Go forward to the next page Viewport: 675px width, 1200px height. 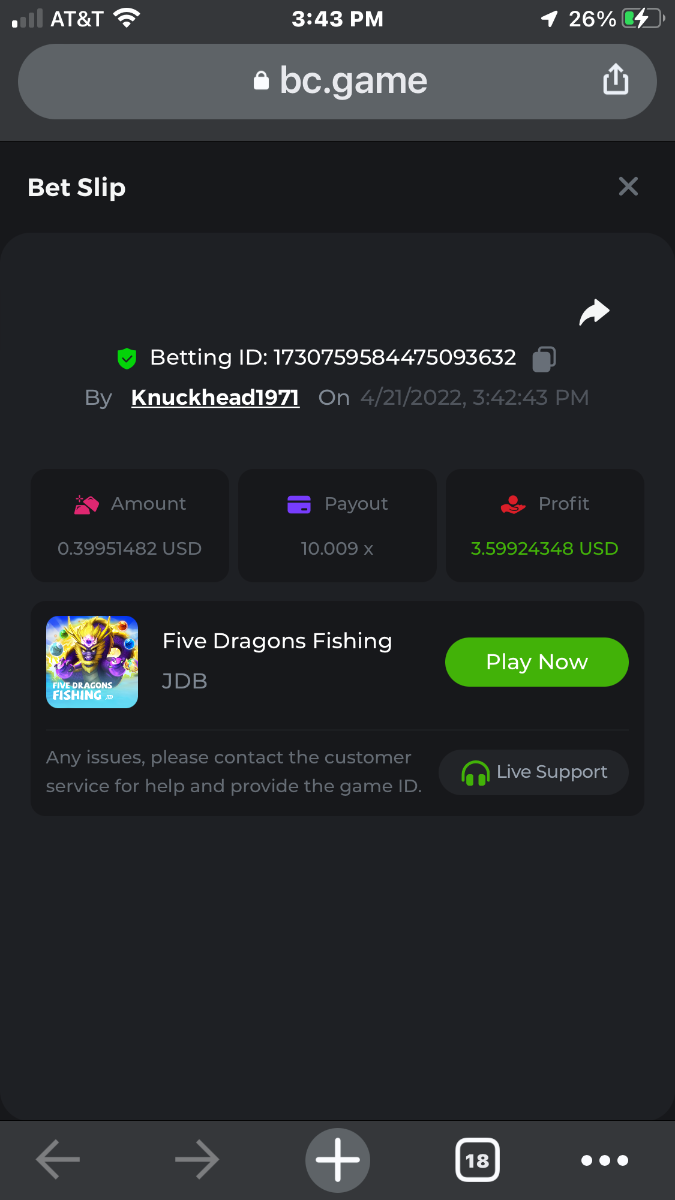197,1160
